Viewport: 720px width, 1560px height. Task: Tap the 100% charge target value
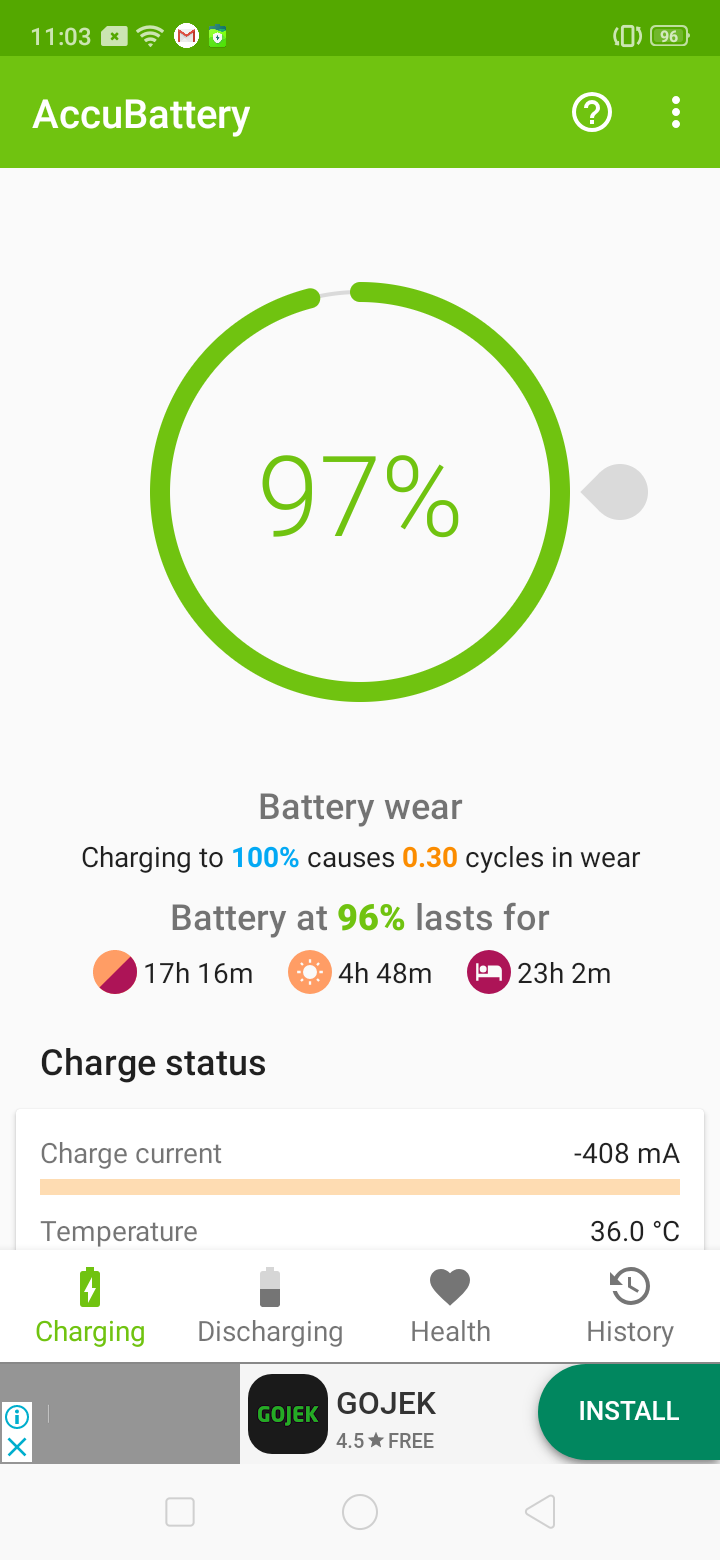pos(264,857)
